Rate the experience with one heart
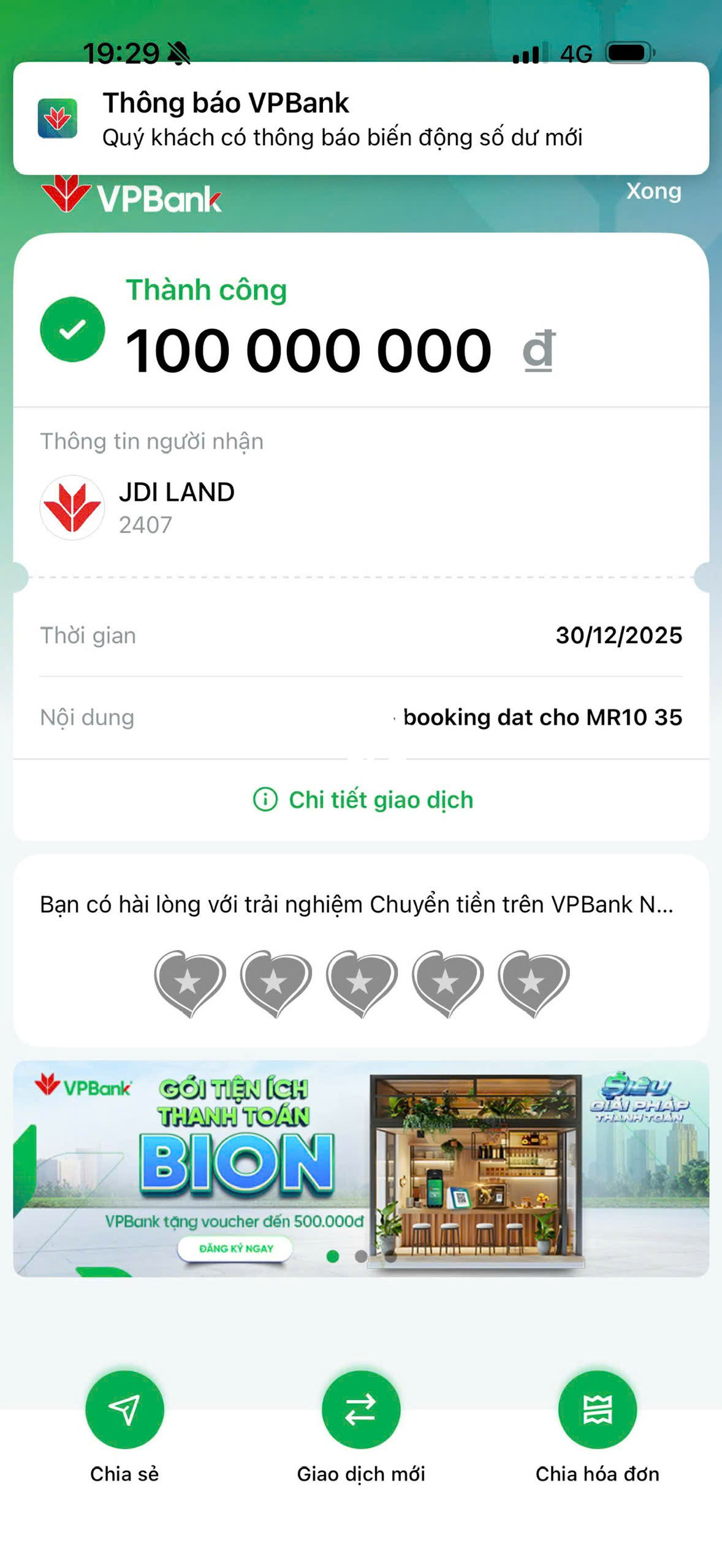The image size is (722, 1568). pos(189,982)
